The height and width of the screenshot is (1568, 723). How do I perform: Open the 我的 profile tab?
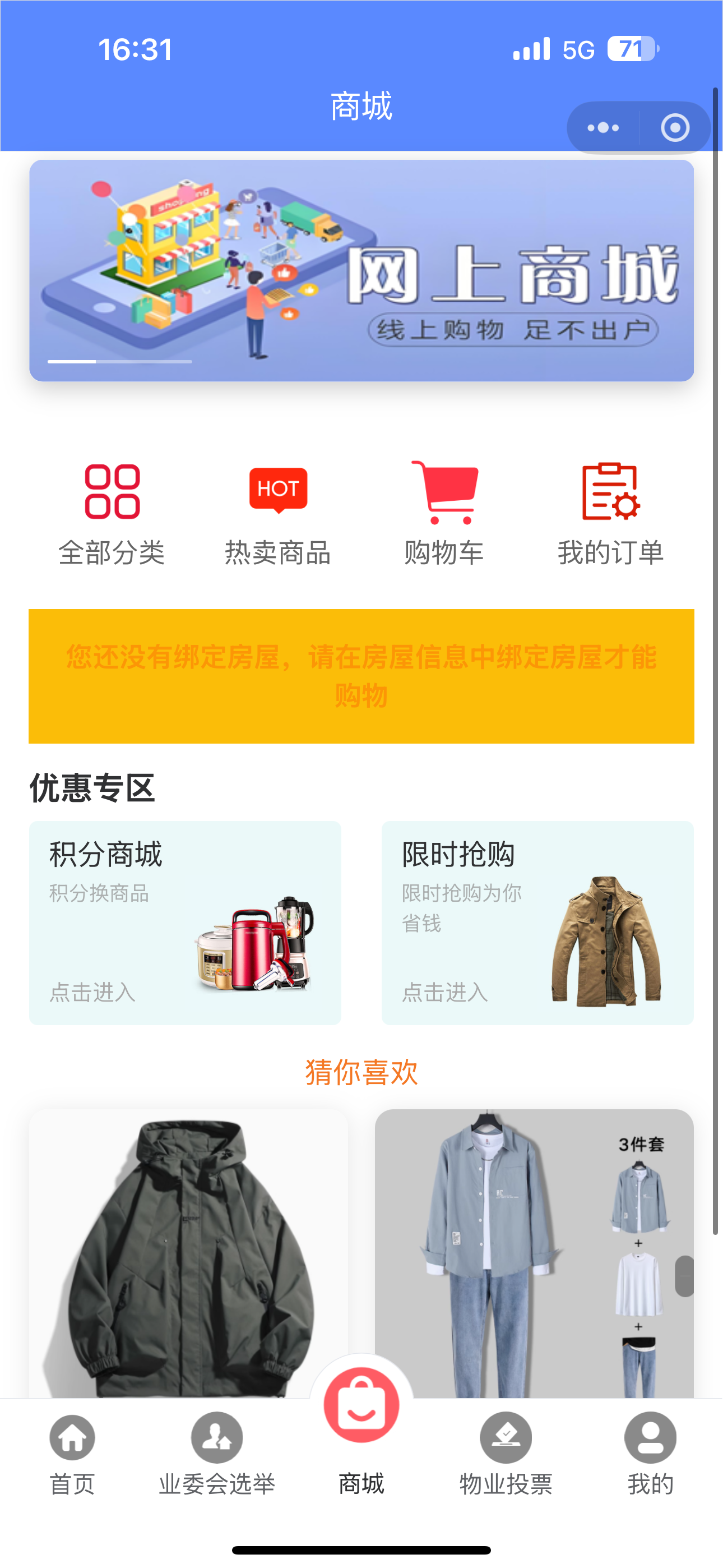point(651,1455)
